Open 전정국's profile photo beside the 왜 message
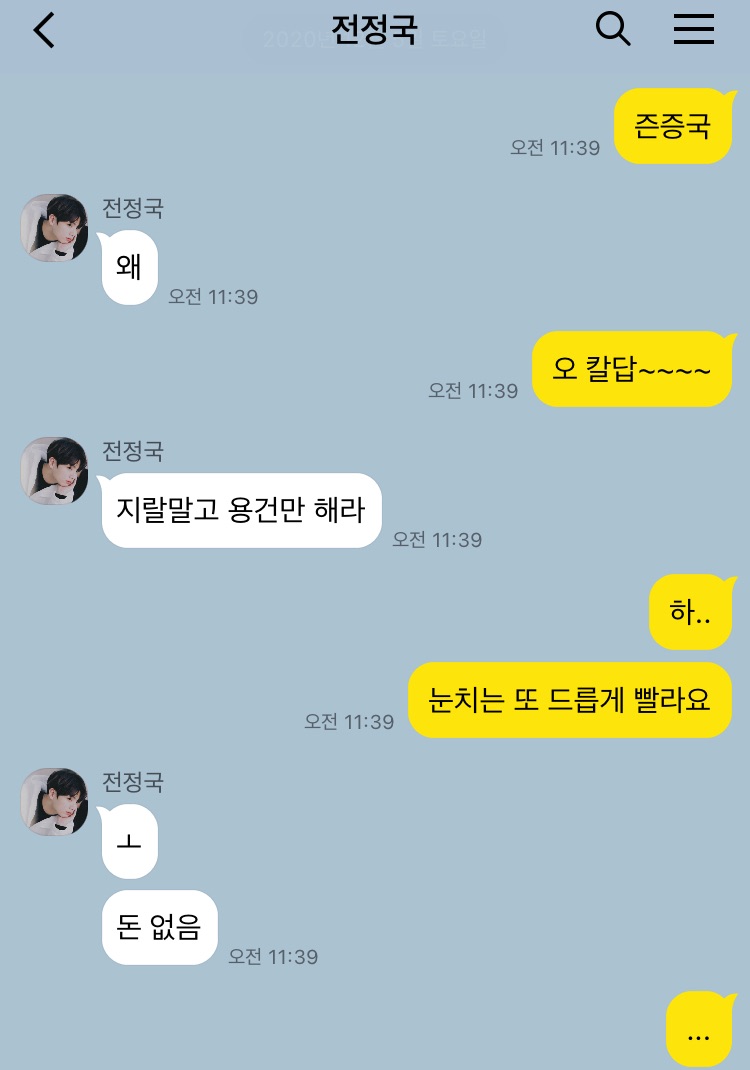Image resolution: width=750 pixels, height=1070 pixels. (x=54, y=228)
